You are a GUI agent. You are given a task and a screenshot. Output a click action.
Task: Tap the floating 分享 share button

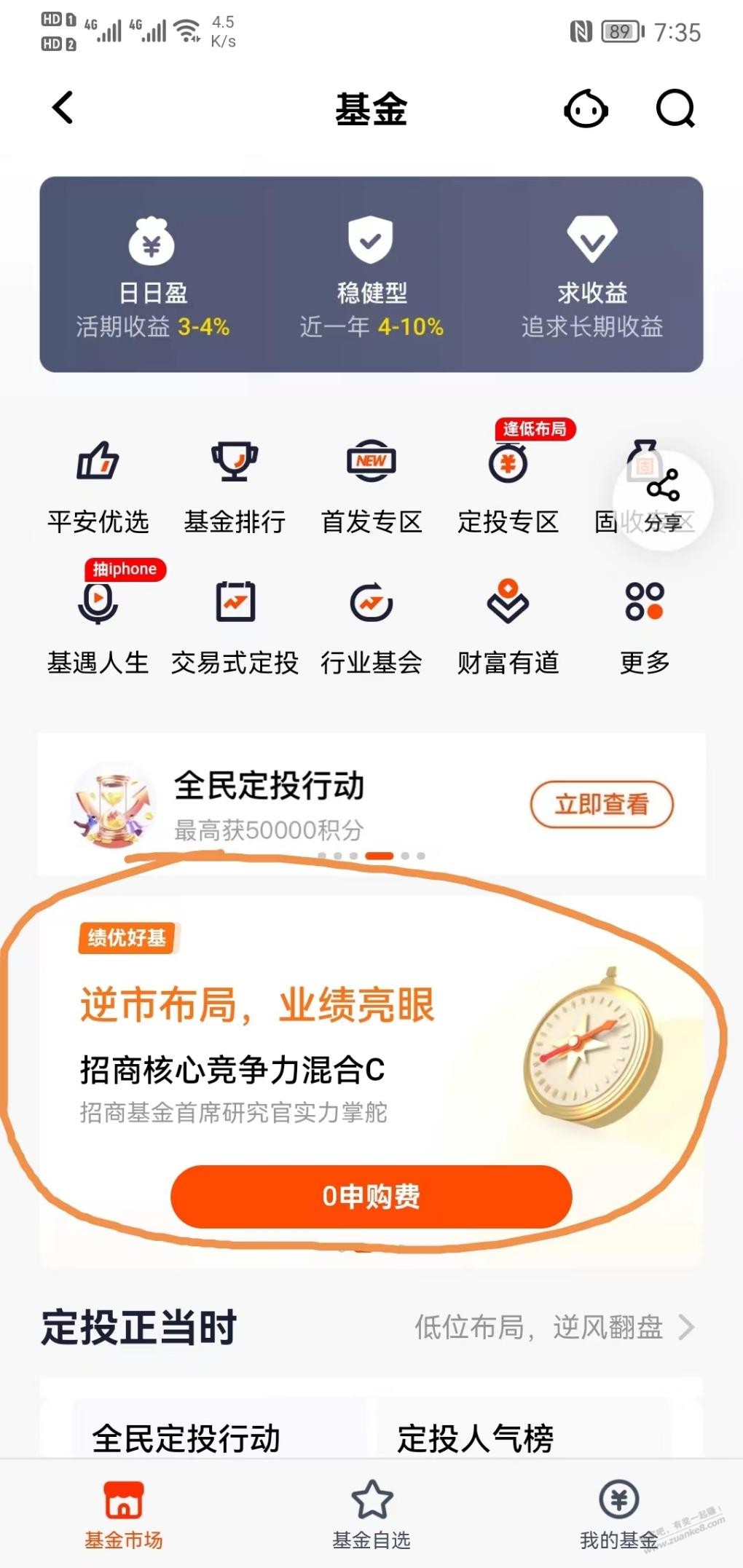[663, 500]
